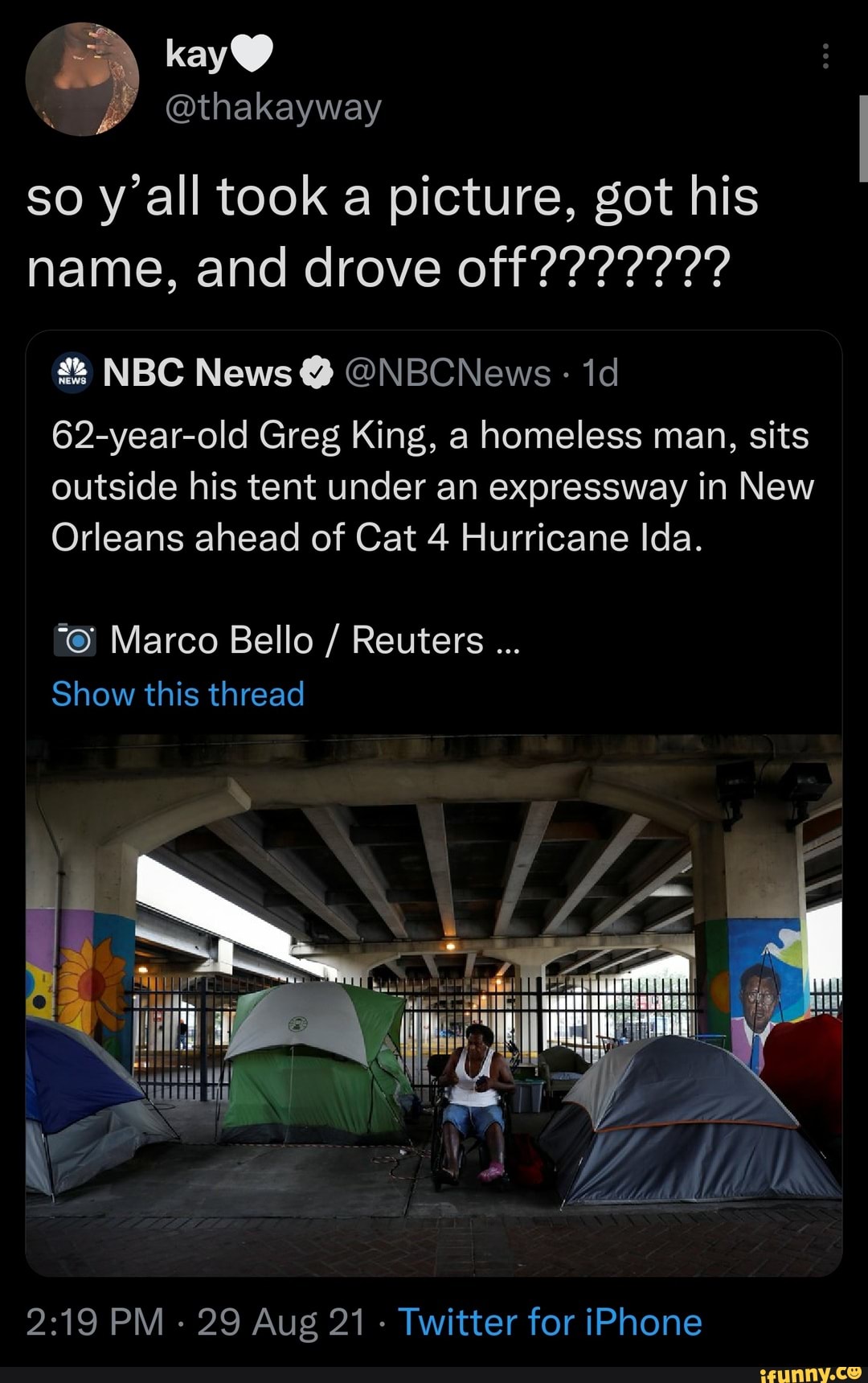
Task: Tap 'Show this thread' link
Action: tap(178, 694)
